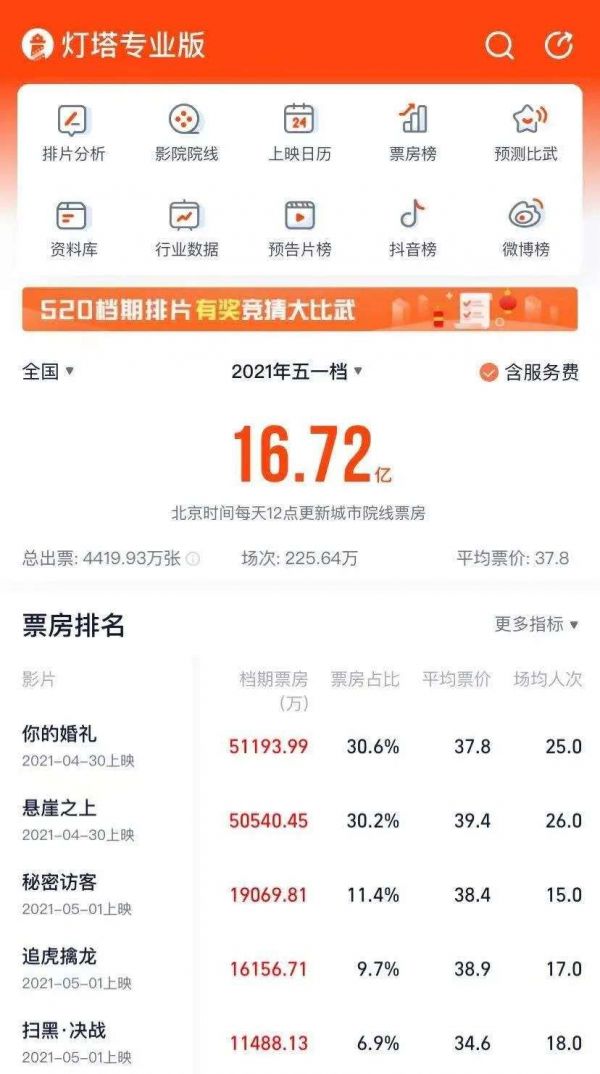Open the 520档期排片 contest banner

coord(299,310)
